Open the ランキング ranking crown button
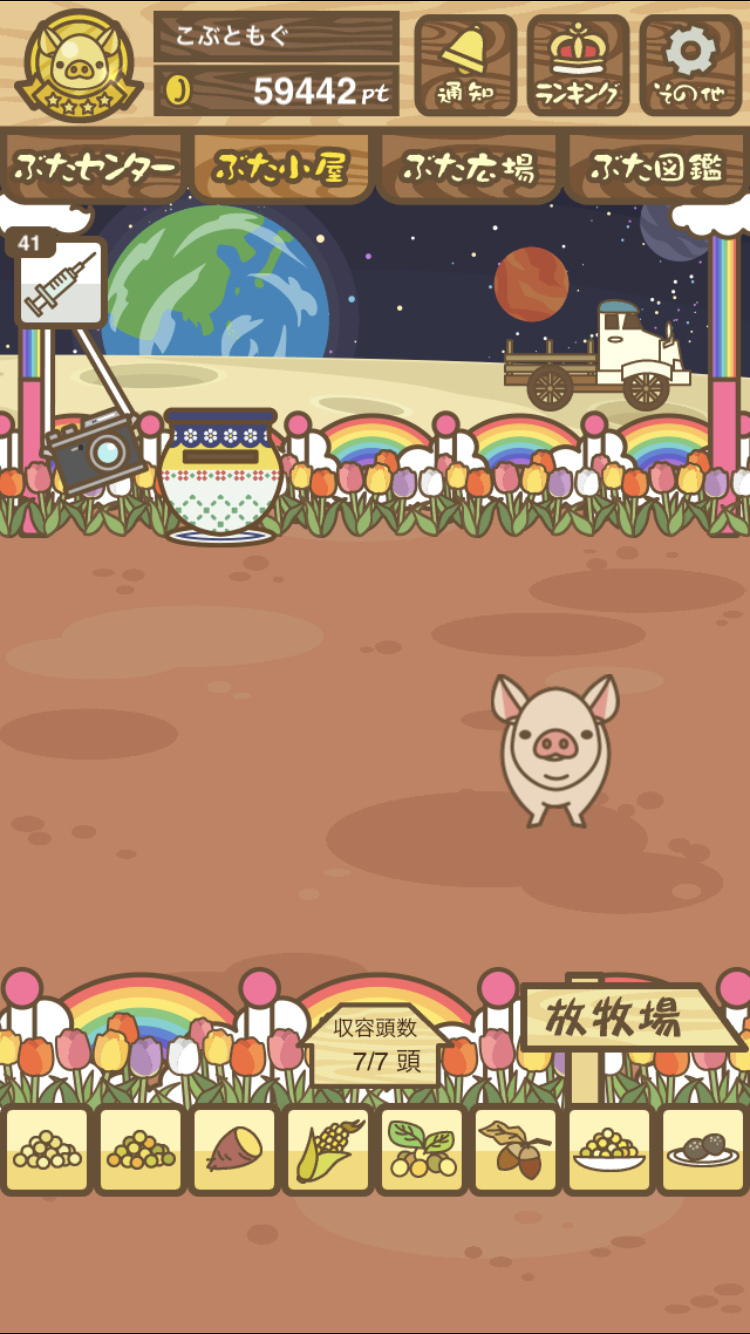This screenshot has height=1334, width=750. coord(579,65)
